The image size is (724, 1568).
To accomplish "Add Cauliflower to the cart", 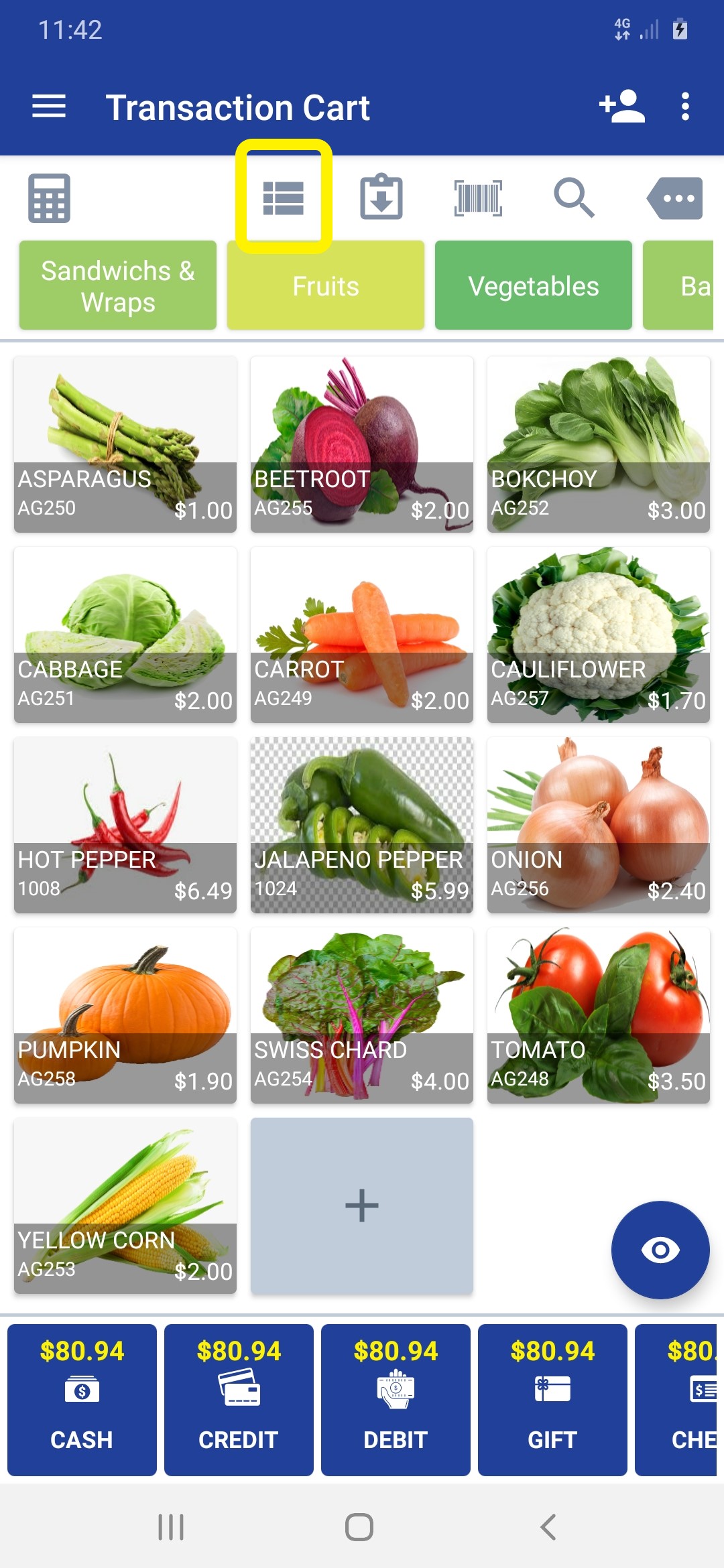I will pos(598,635).
